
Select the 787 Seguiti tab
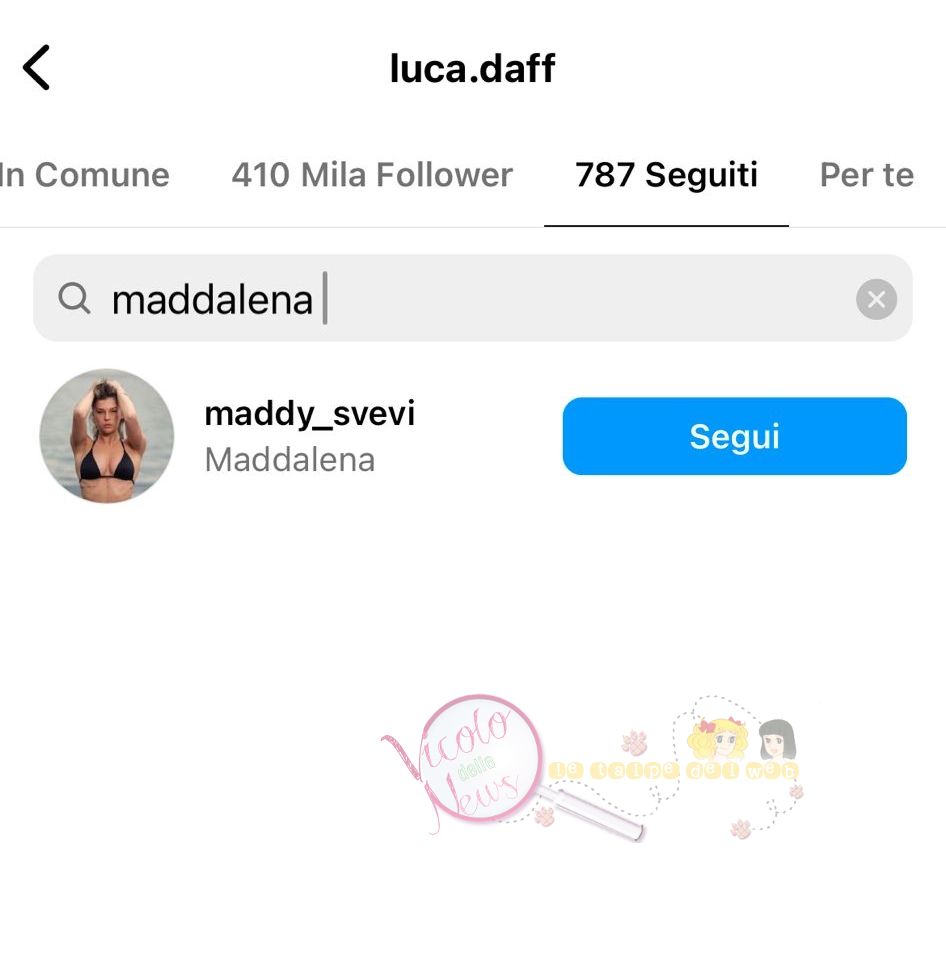pos(666,175)
